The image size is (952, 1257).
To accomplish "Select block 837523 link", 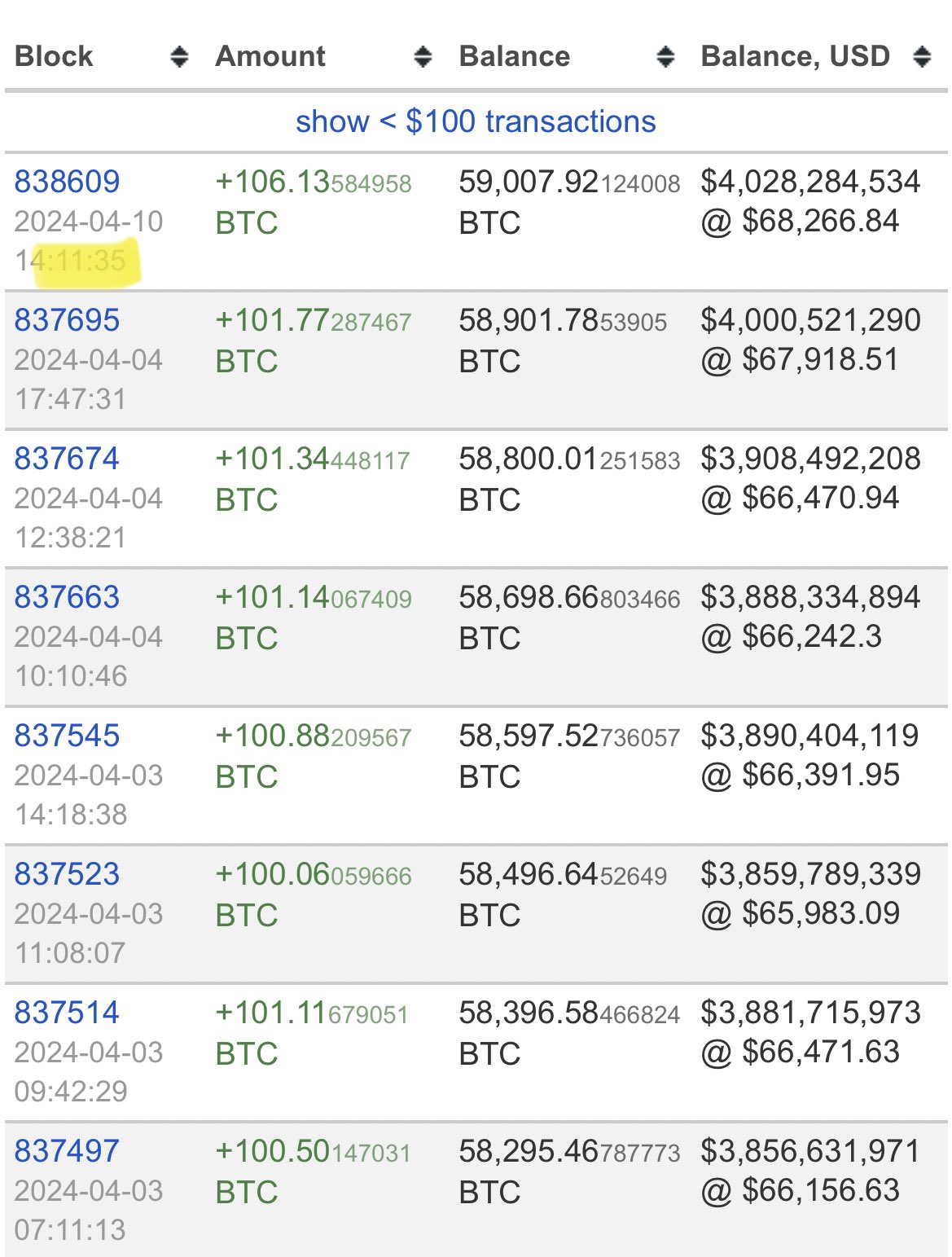I will 67,874.
